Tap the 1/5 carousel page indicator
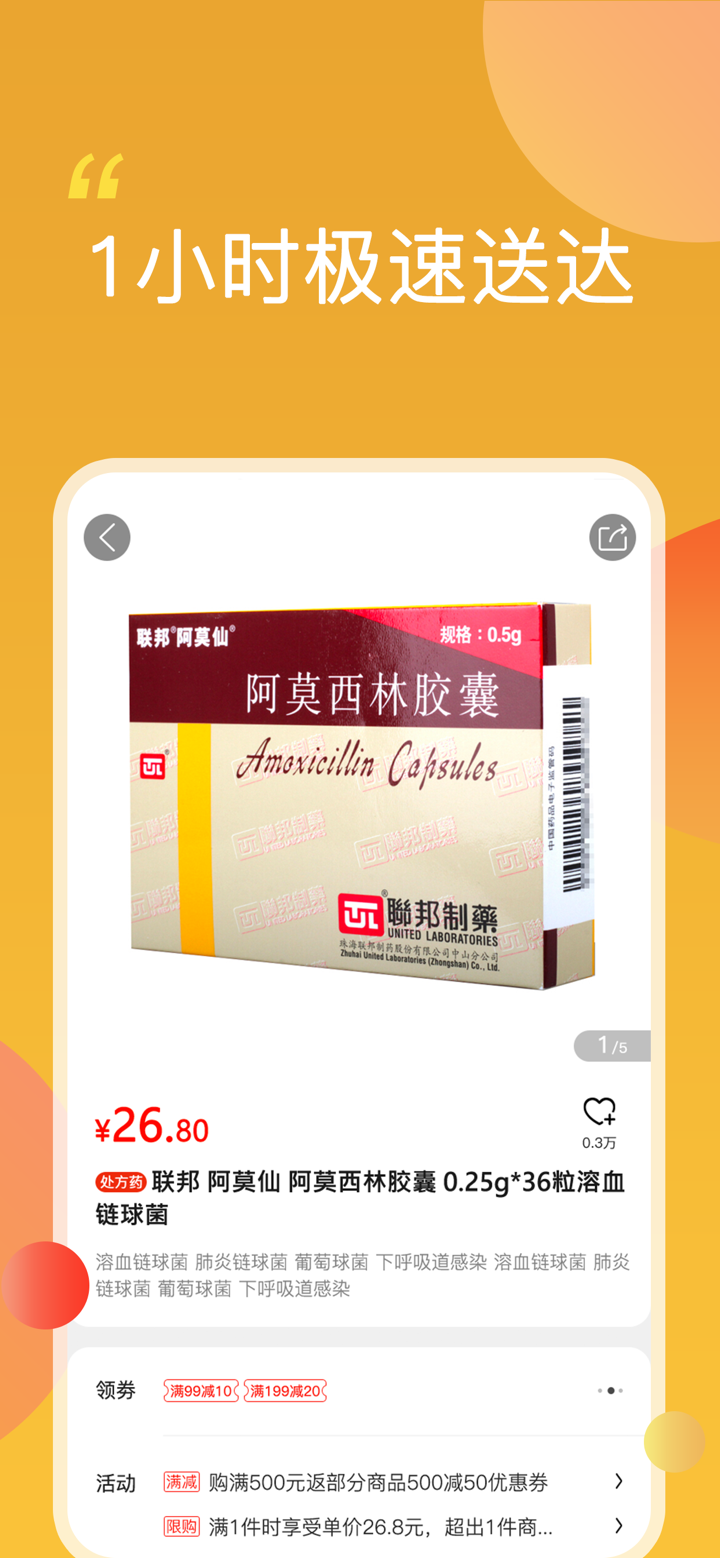This screenshot has height=1558, width=720. 611,1044
